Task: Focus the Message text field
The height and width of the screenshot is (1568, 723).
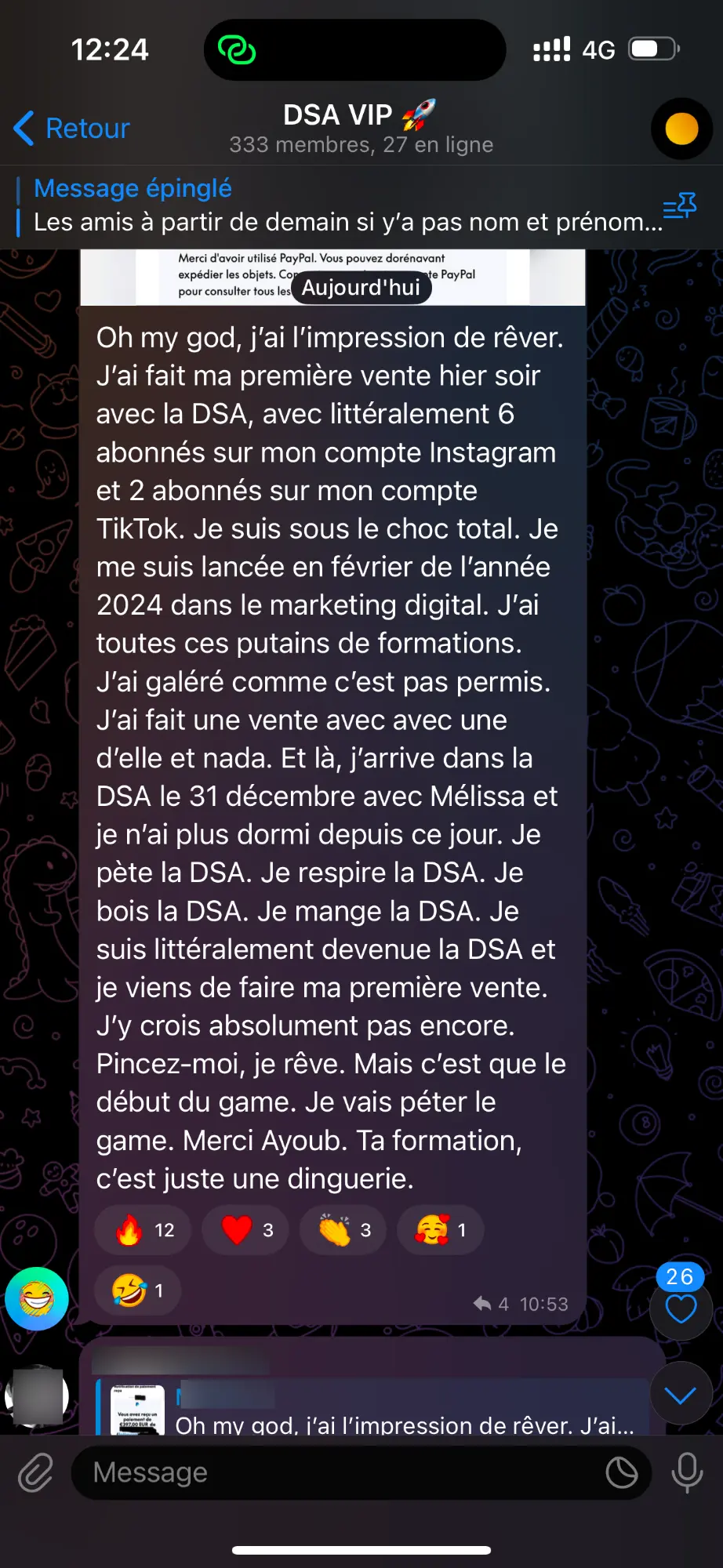Action: (337, 1472)
